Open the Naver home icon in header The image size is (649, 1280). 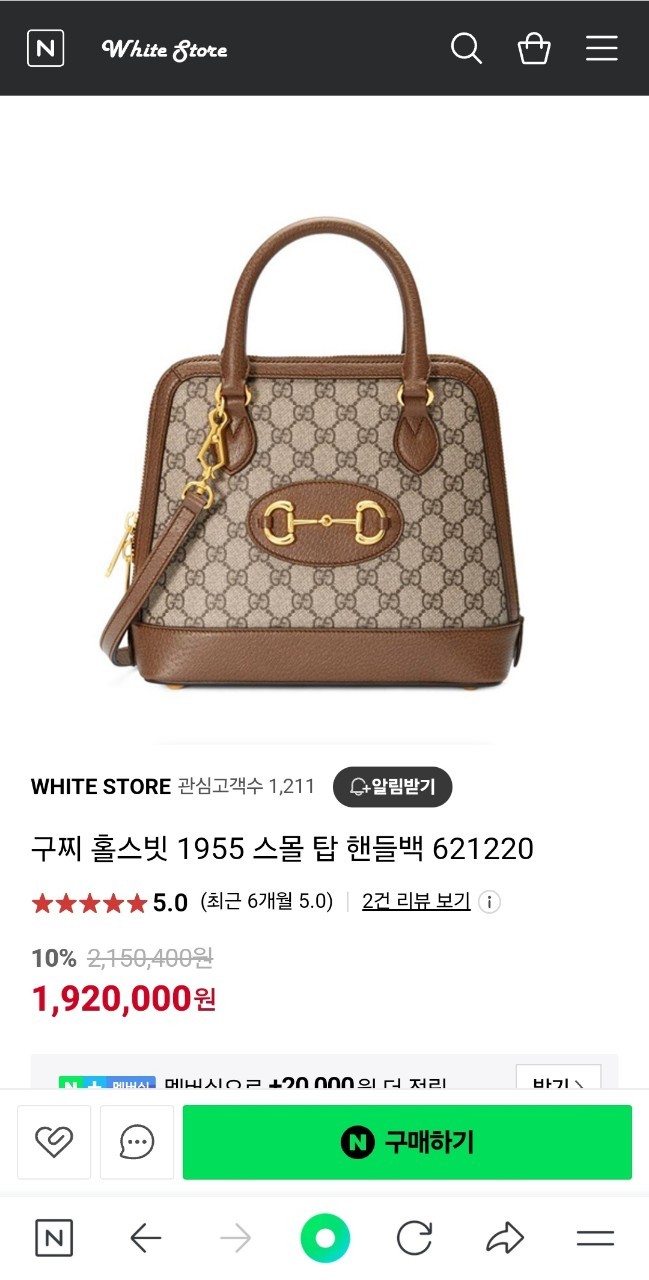45,48
